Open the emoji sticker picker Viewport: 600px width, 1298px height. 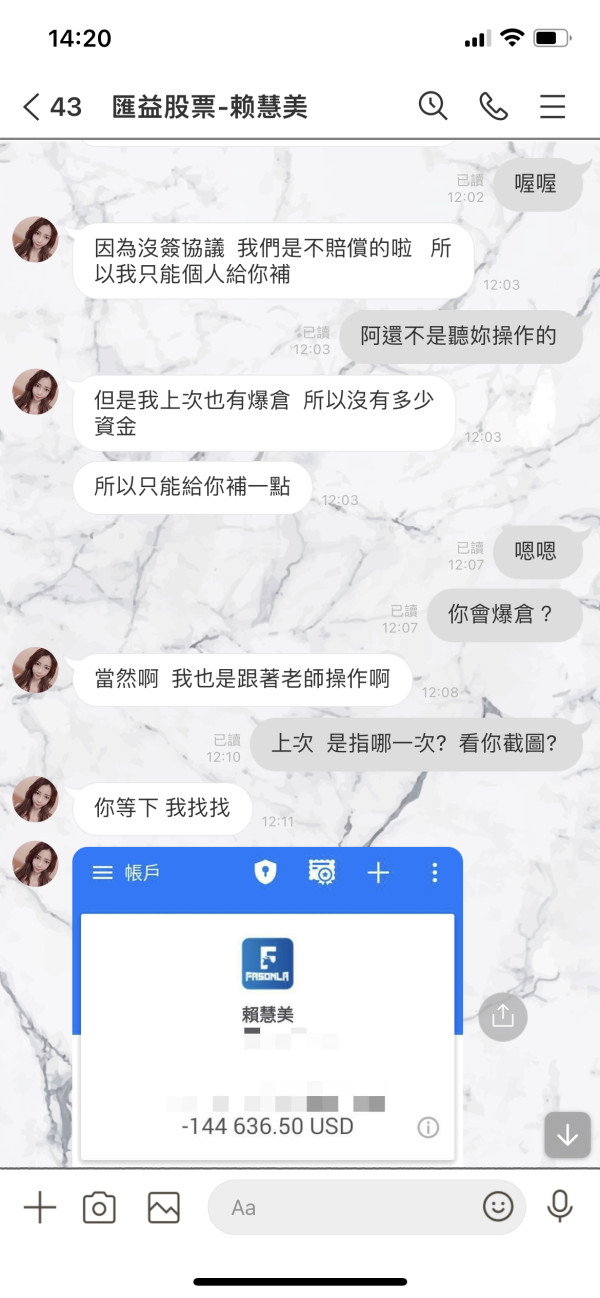pyautogui.click(x=498, y=1207)
